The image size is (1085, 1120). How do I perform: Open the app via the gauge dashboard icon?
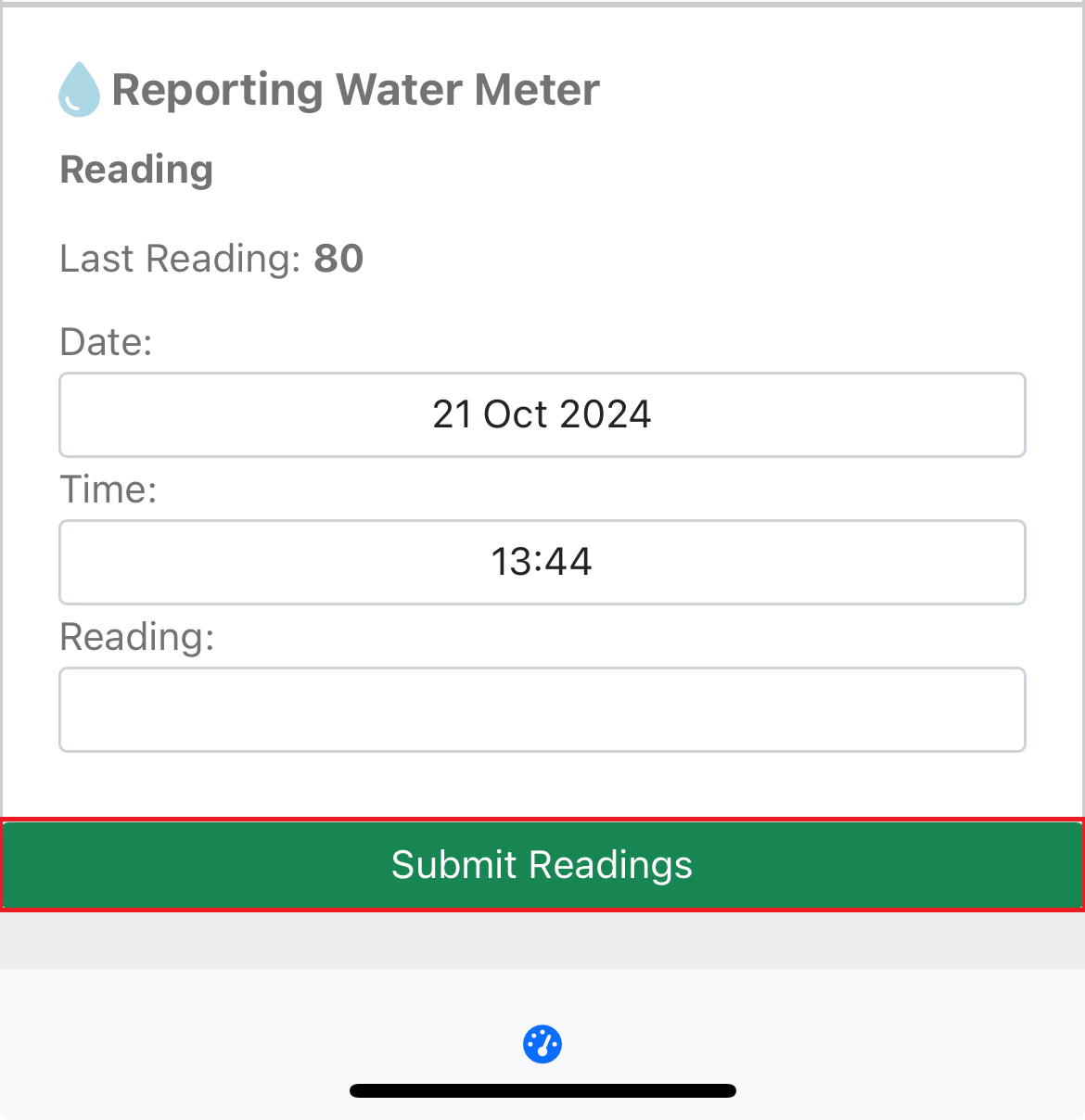click(542, 1044)
